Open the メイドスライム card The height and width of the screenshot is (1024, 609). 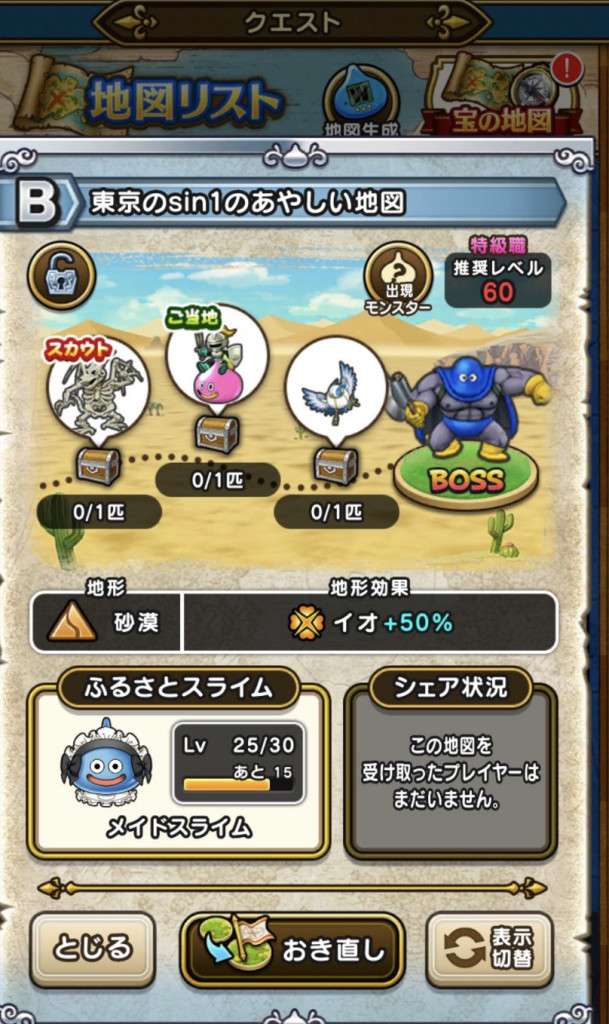pyautogui.click(x=178, y=770)
